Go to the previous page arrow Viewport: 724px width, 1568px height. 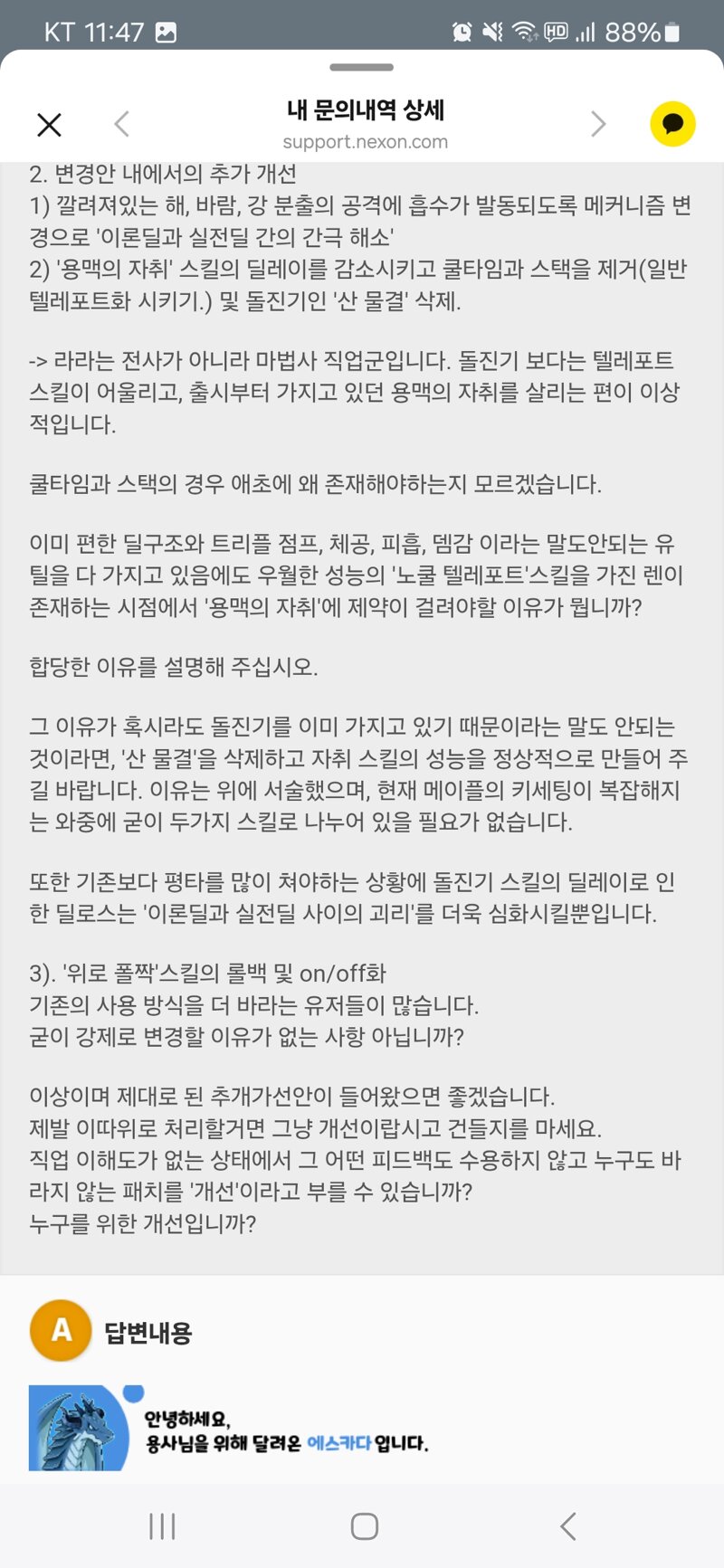[122, 124]
